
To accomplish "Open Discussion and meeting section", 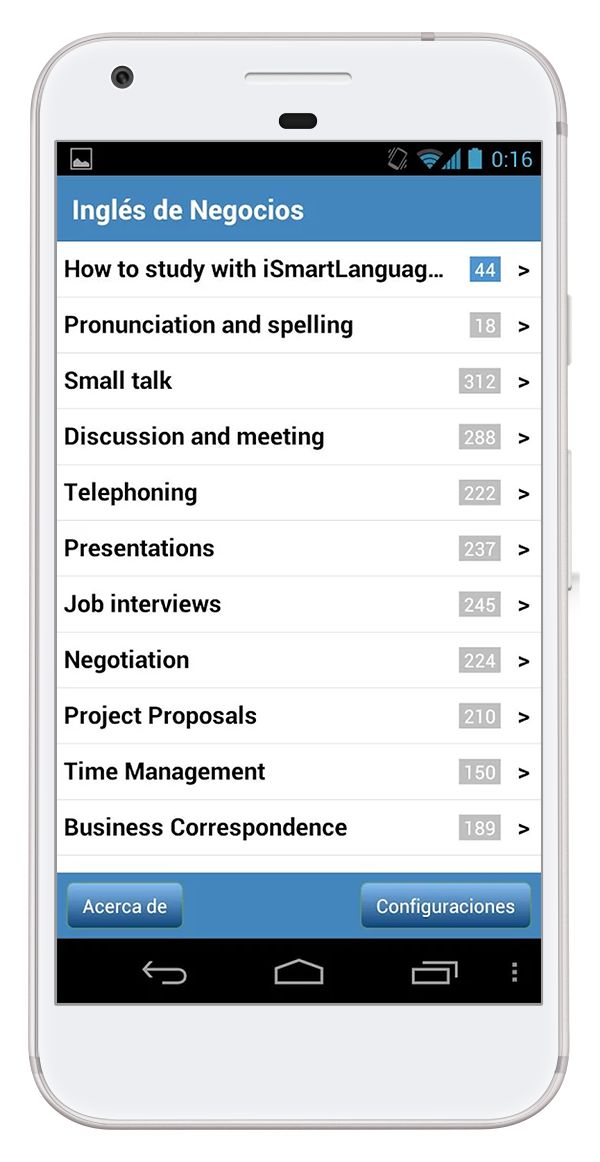I will coord(299,437).
